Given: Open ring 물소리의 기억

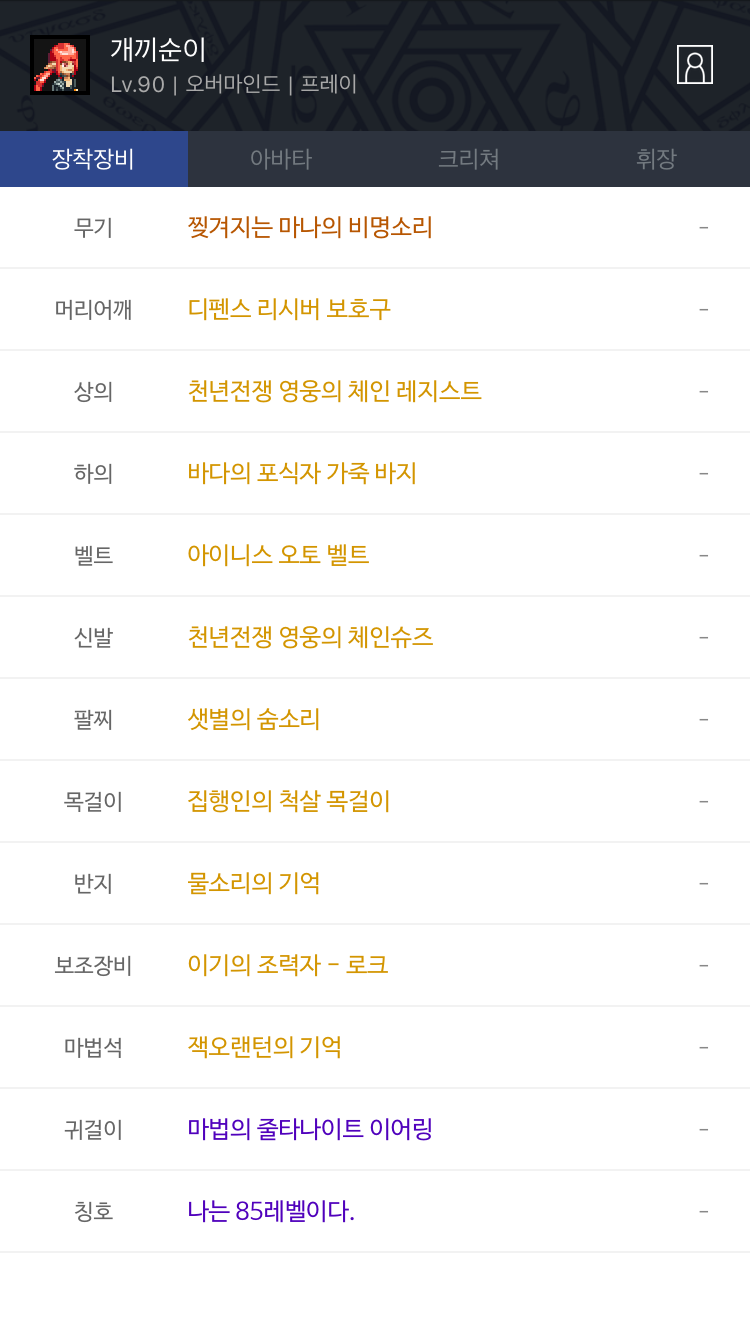Looking at the screenshot, I should click(x=254, y=883).
